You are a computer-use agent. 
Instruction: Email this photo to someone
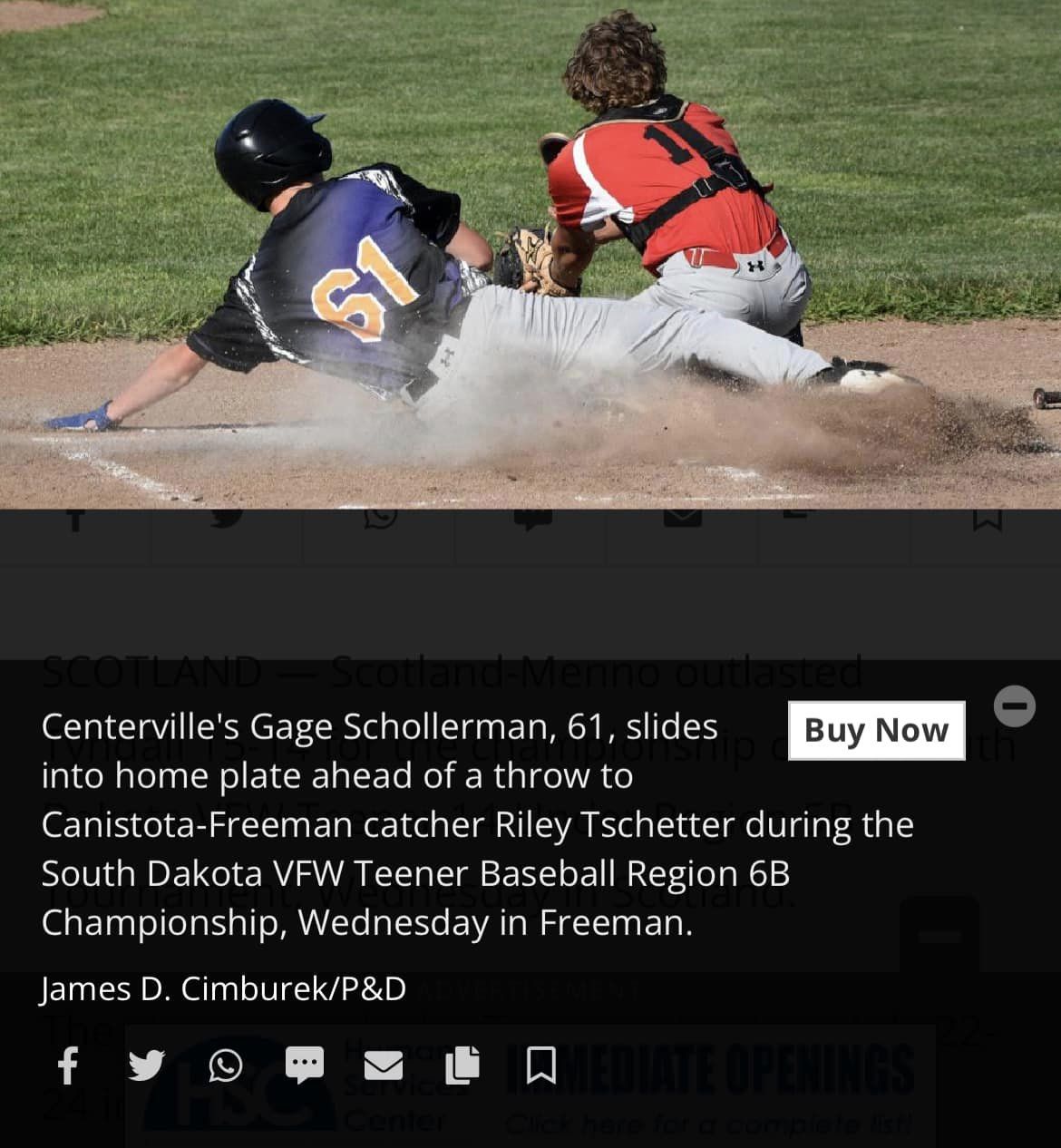383,1065
